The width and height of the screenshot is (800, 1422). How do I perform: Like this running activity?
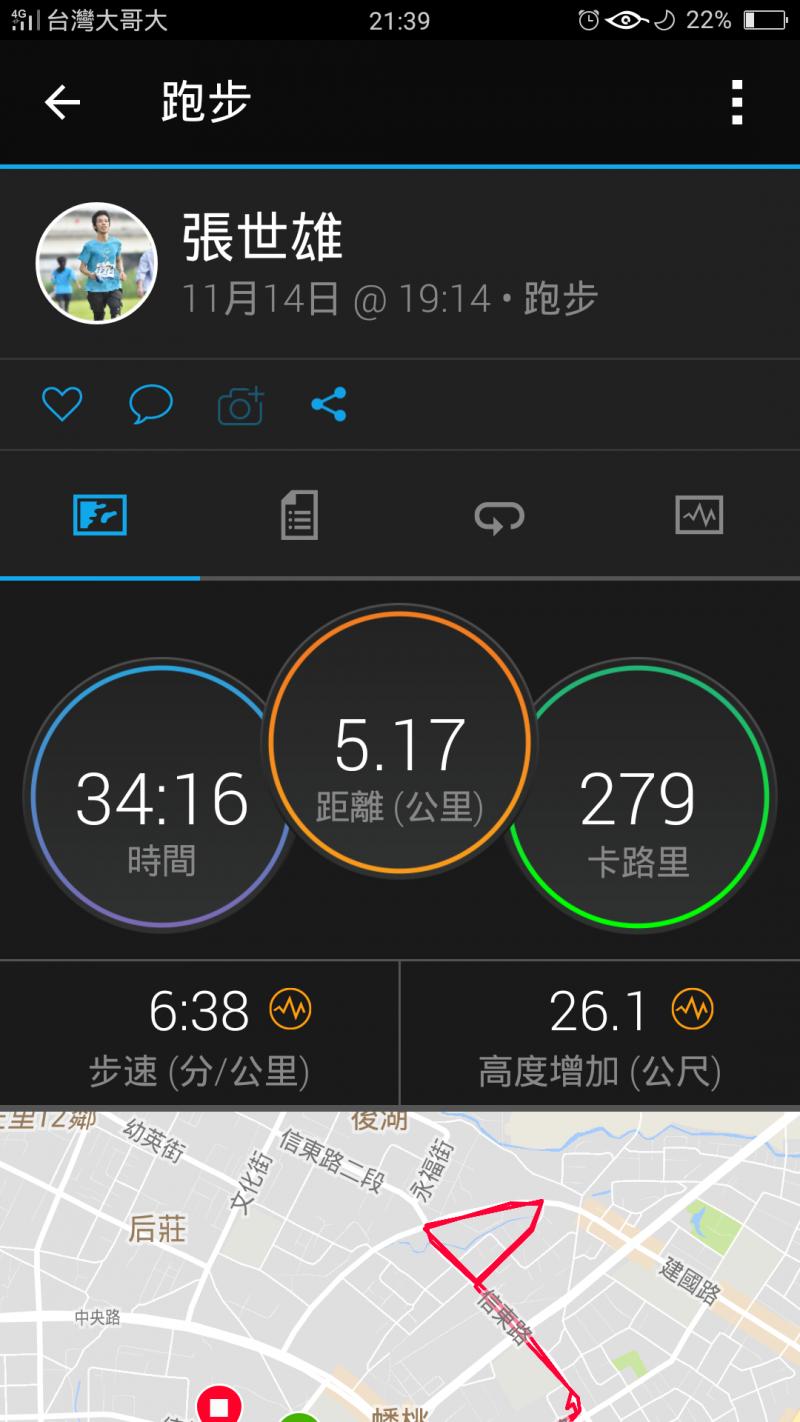coord(61,405)
